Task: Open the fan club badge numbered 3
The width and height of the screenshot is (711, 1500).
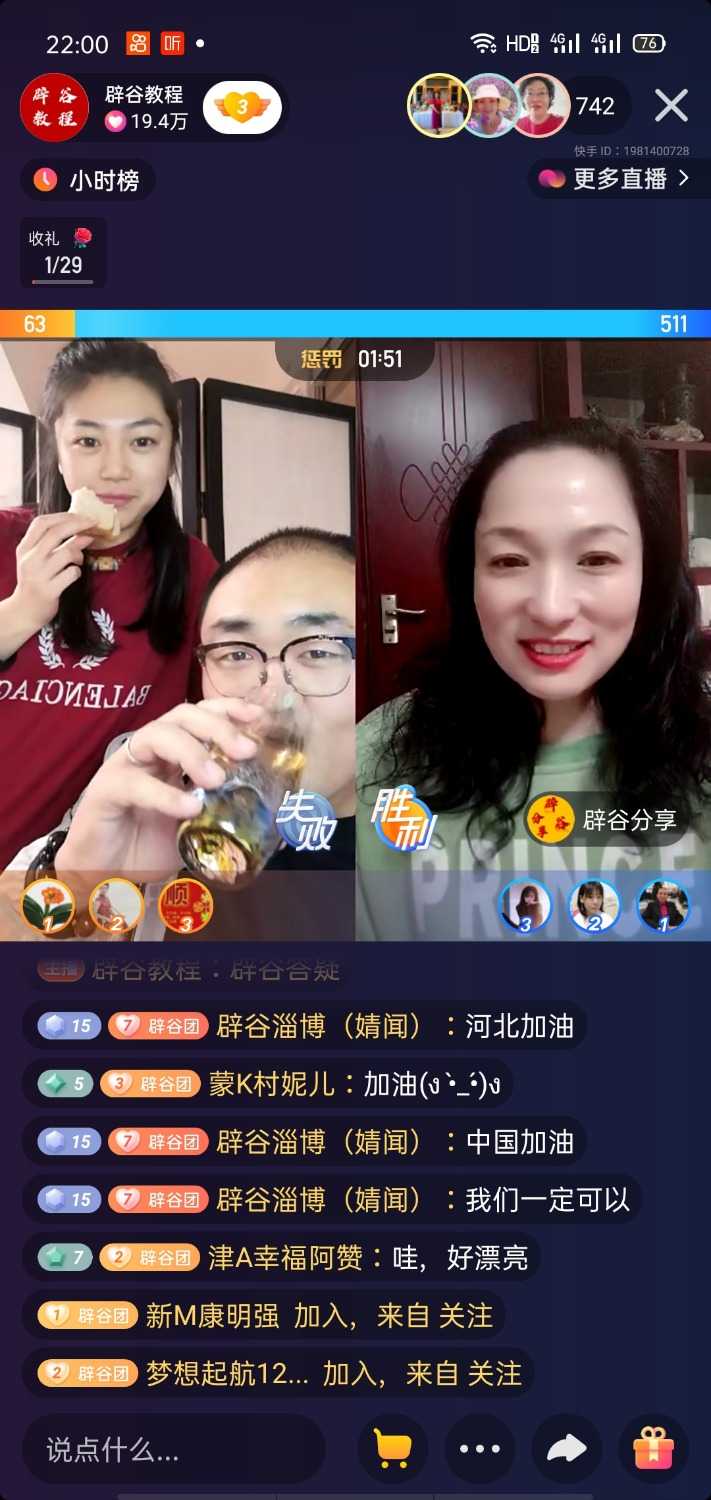Action: click(241, 107)
